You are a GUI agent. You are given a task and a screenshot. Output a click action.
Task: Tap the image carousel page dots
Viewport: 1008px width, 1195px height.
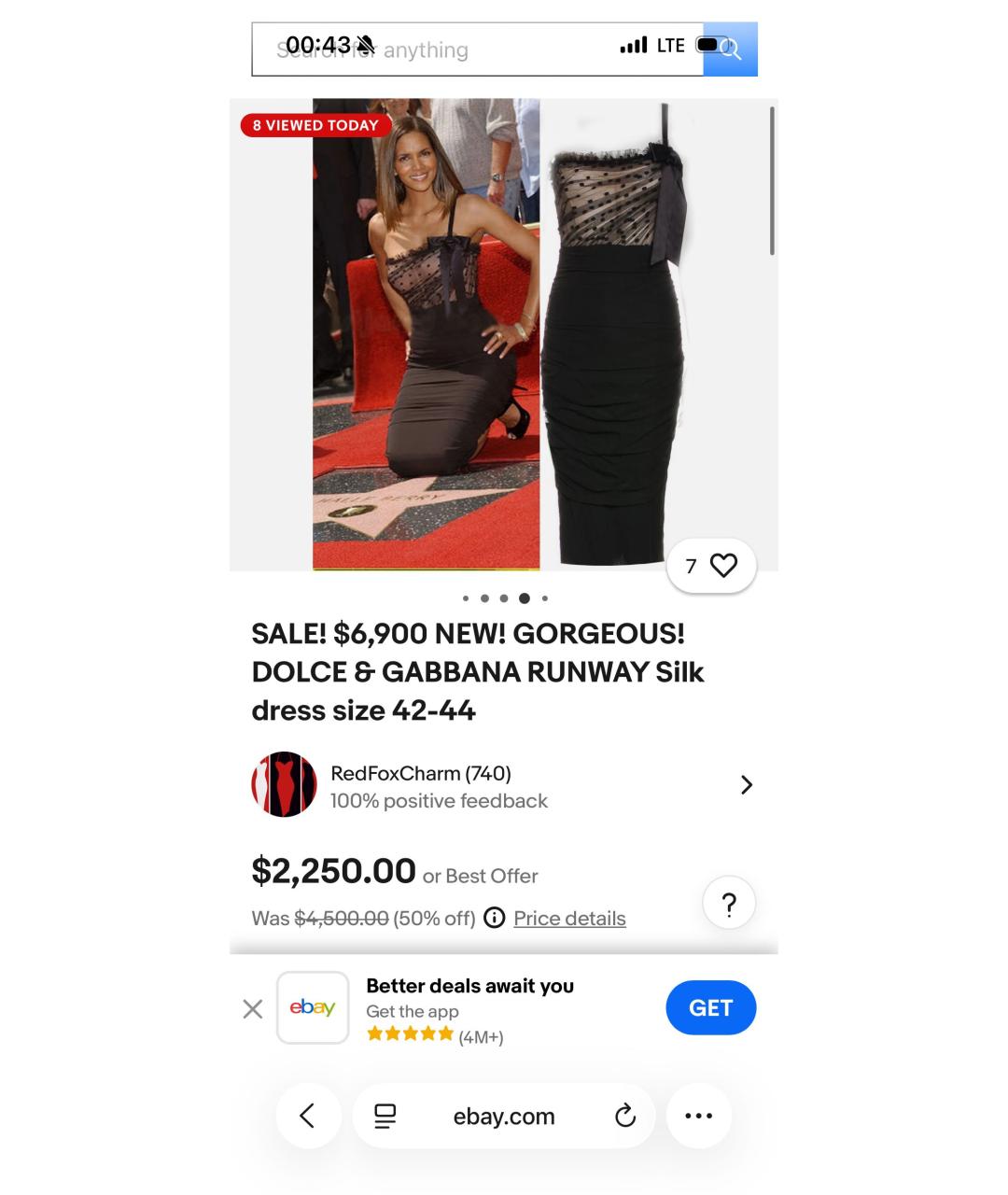tap(505, 598)
